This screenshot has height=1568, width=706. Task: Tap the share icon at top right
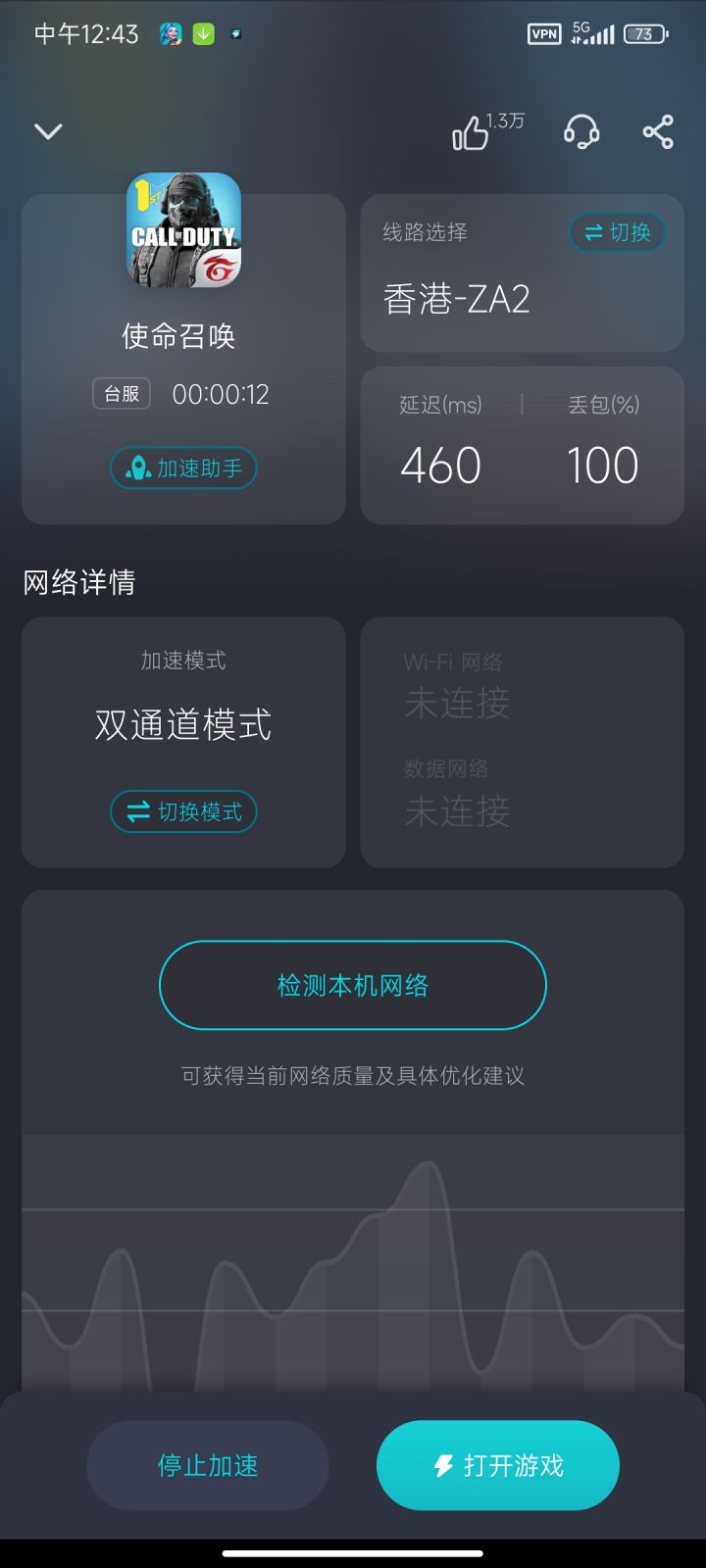tap(657, 131)
